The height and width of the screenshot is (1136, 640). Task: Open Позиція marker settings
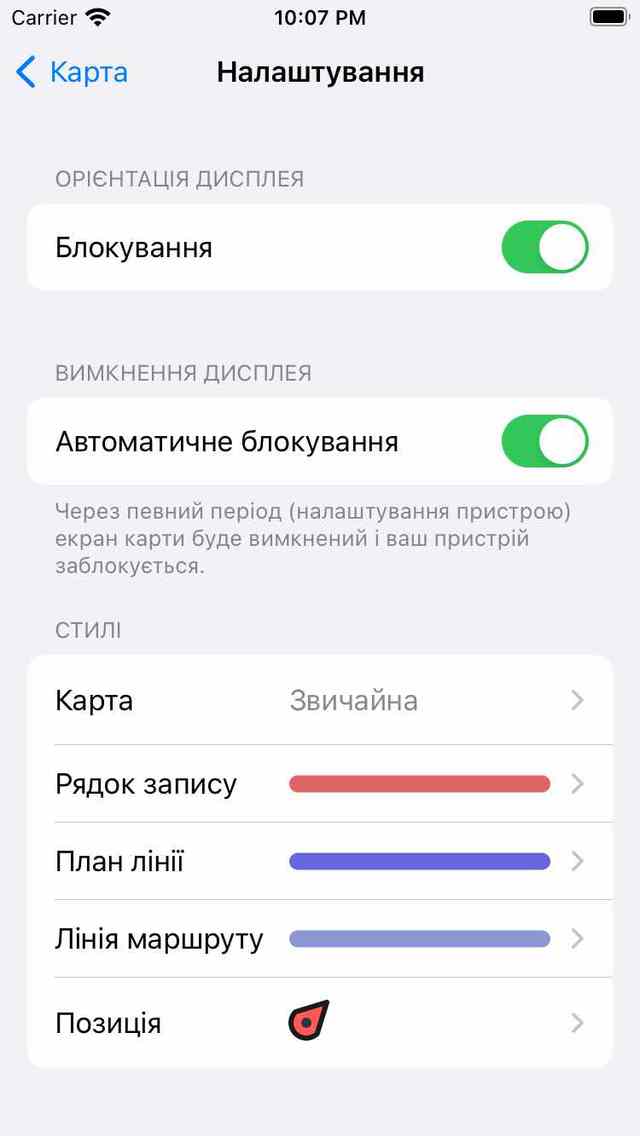point(320,1023)
